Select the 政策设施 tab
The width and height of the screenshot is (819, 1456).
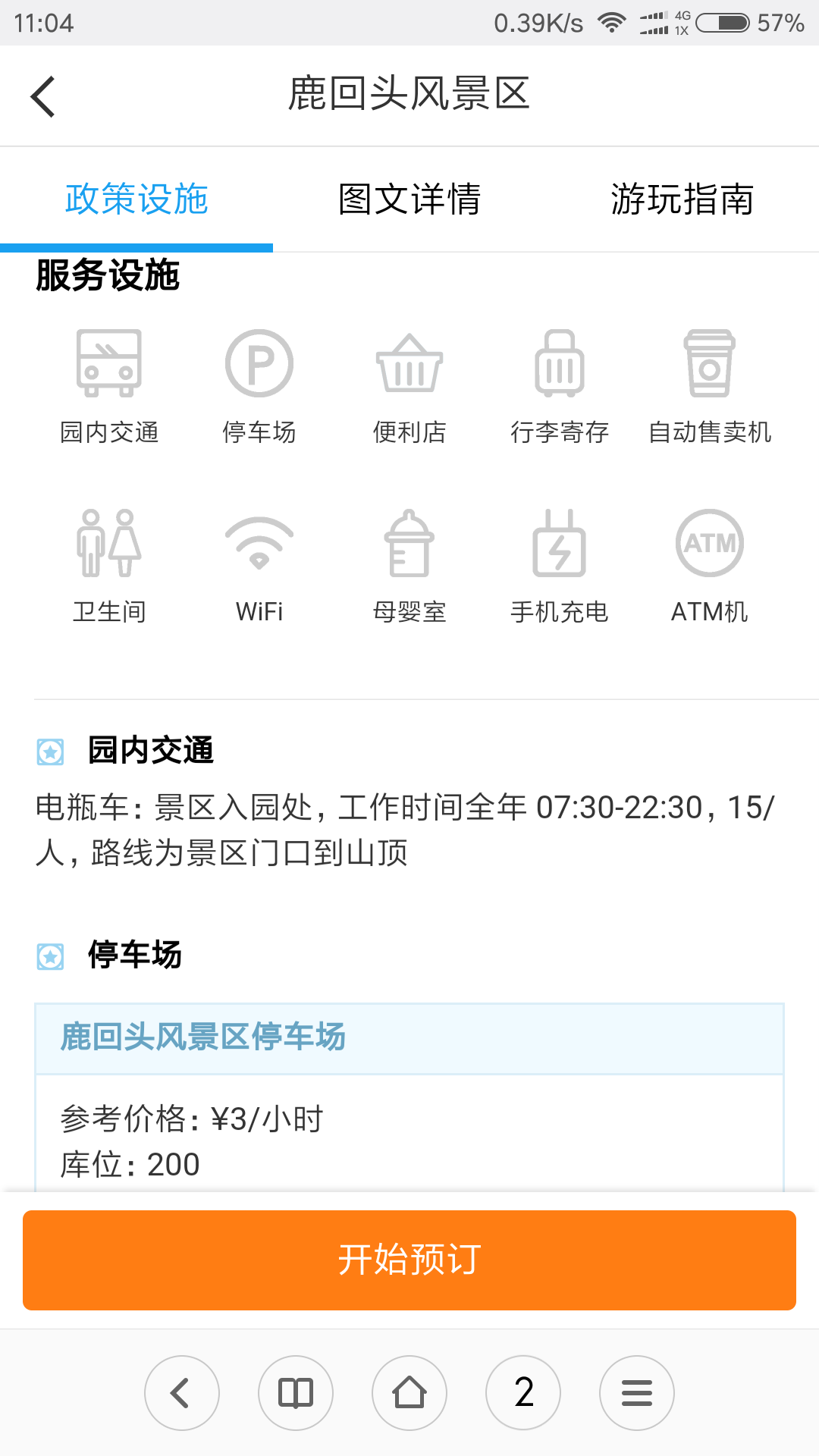(x=136, y=199)
